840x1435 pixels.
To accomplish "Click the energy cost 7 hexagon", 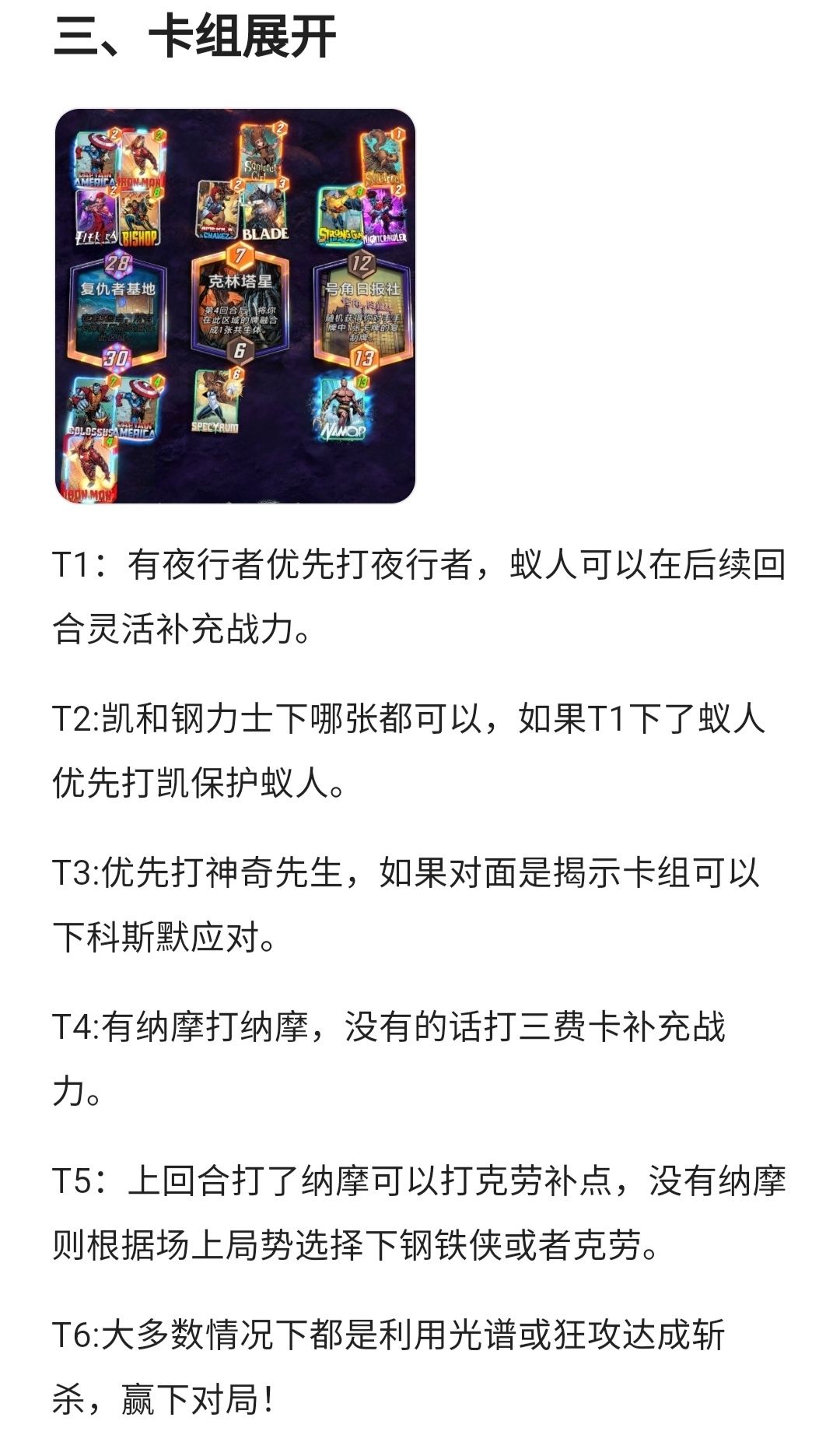I will click(x=239, y=254).
